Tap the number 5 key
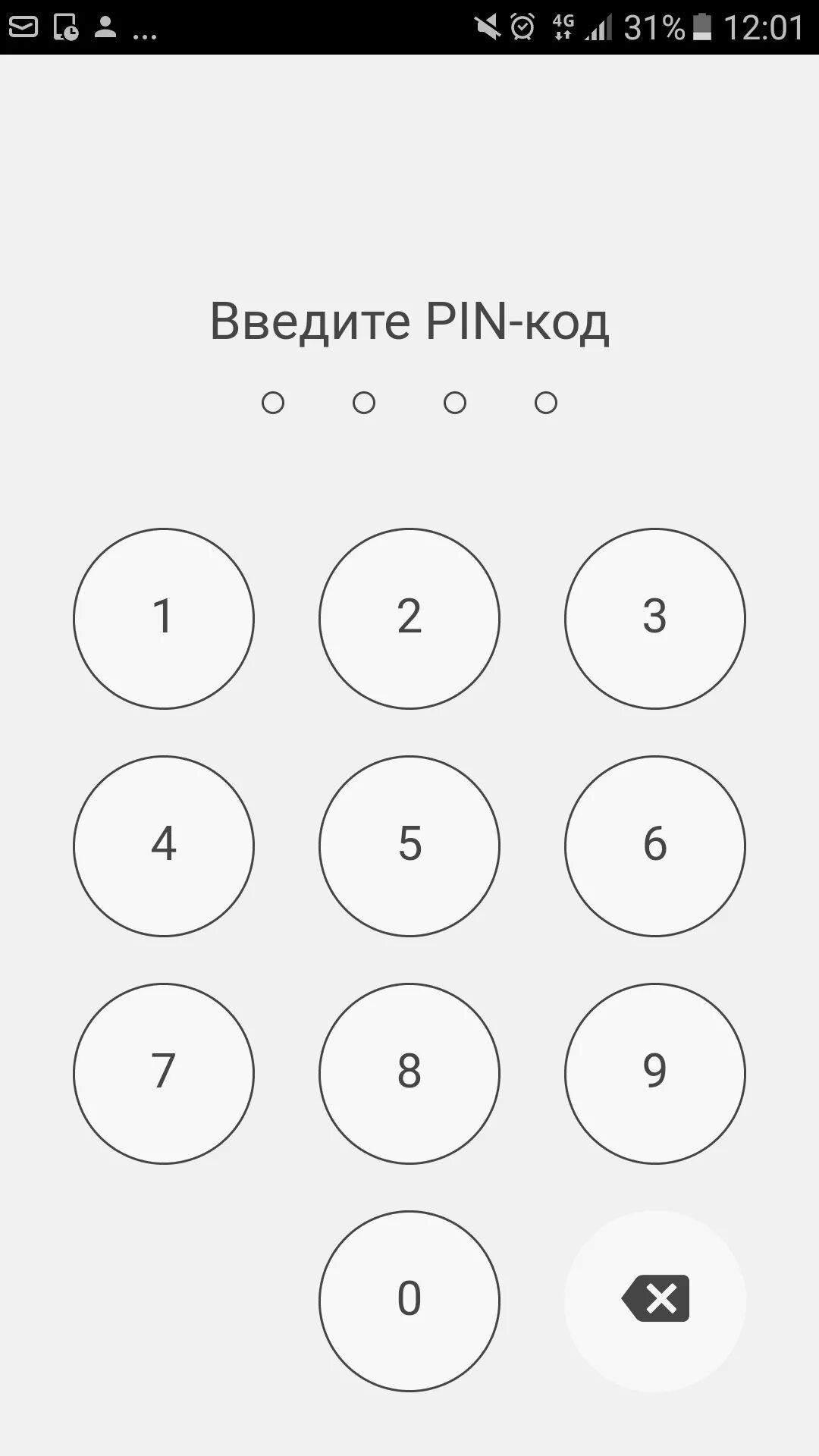This screenshot has height=1456, width=819. pyautogui.click(x=409, y=846)
